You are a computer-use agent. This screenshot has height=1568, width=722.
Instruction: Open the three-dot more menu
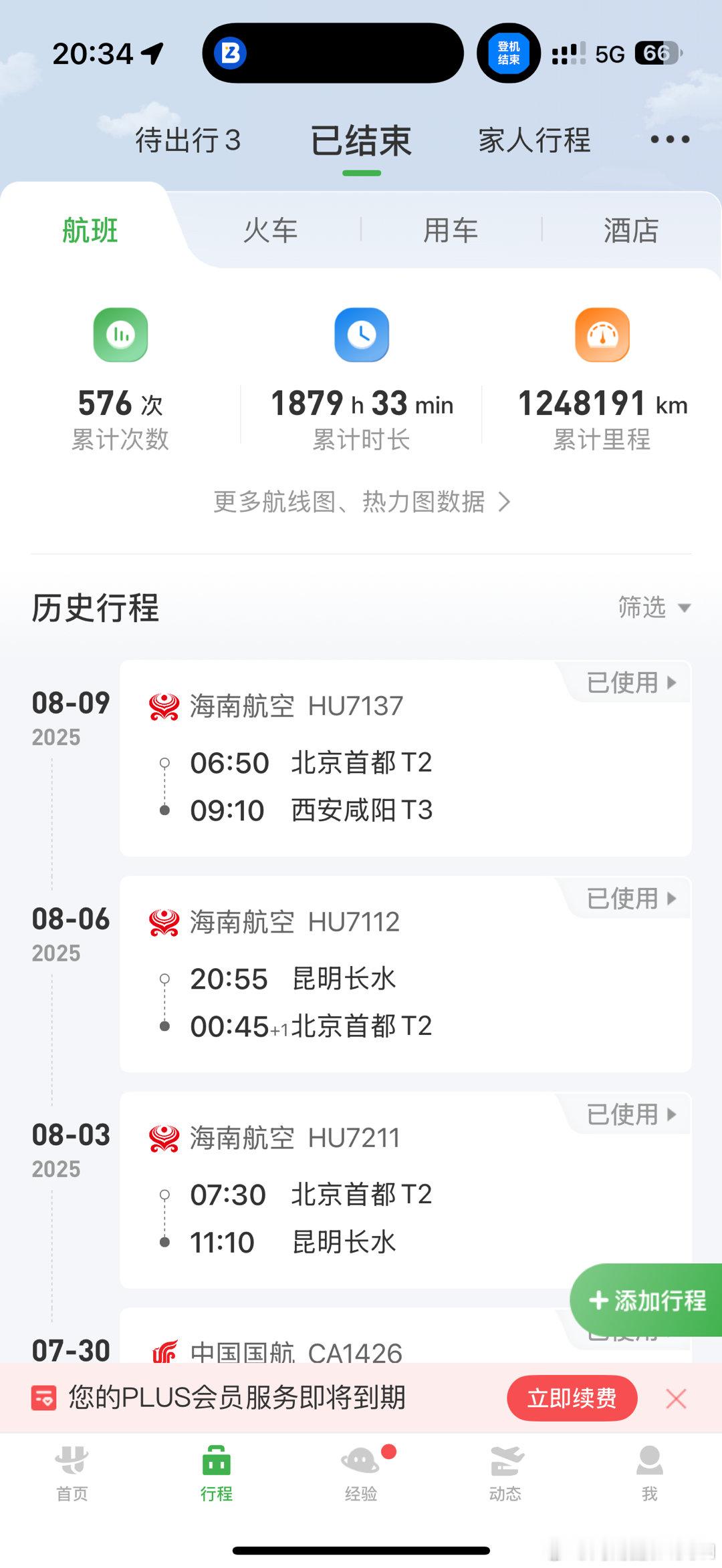[x=670, y=140]
